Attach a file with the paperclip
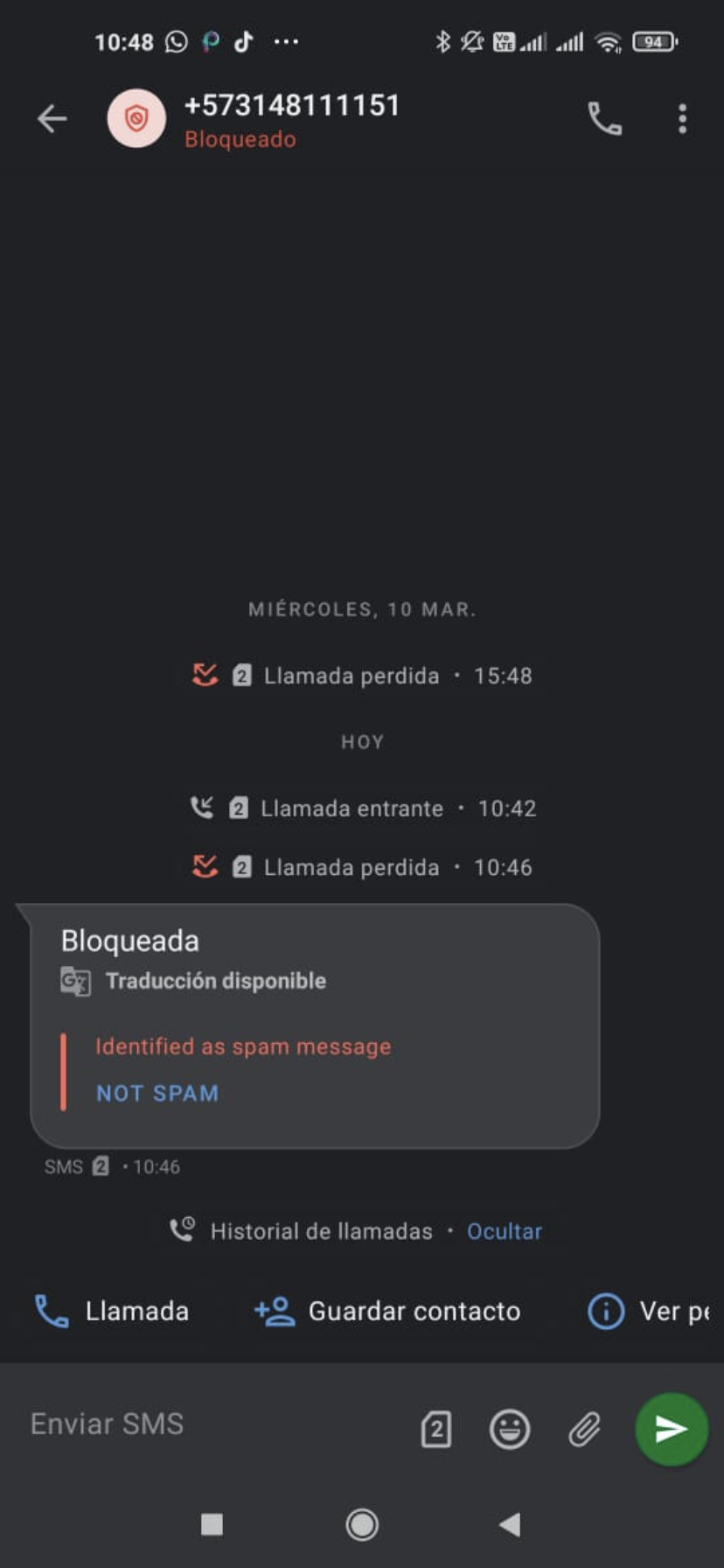The width and height of the screenshot is (724, 1568). 584,1430
